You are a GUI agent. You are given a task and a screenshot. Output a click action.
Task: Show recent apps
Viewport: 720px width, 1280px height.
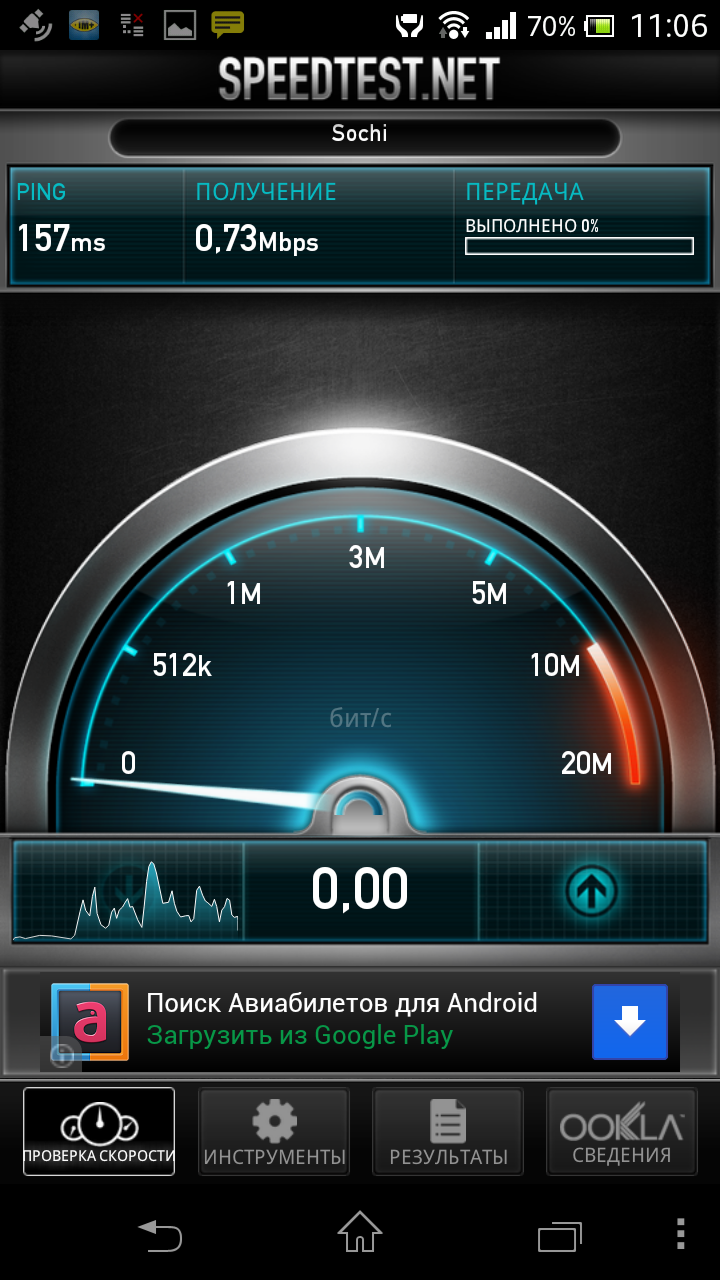559,1234
